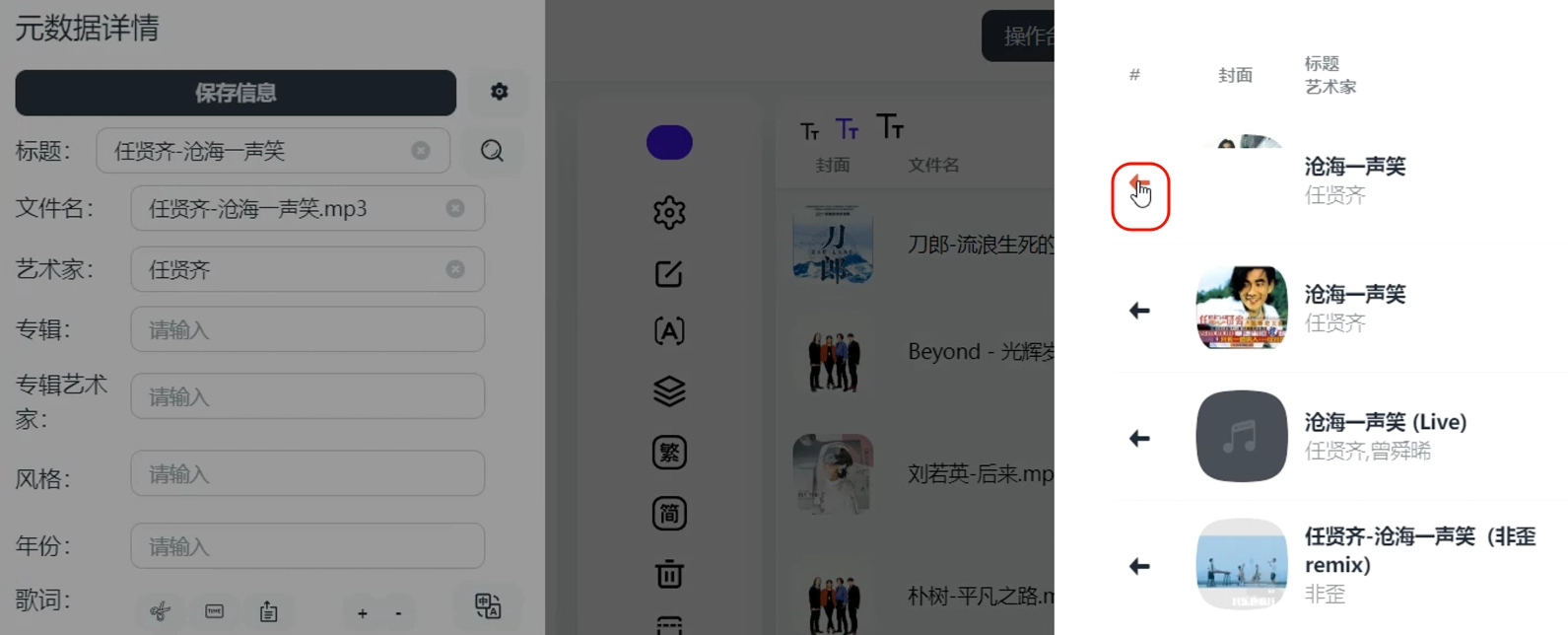Search metadata with the magnifier icon
This screenshot has width=1568, height=635.
point(492,151)
